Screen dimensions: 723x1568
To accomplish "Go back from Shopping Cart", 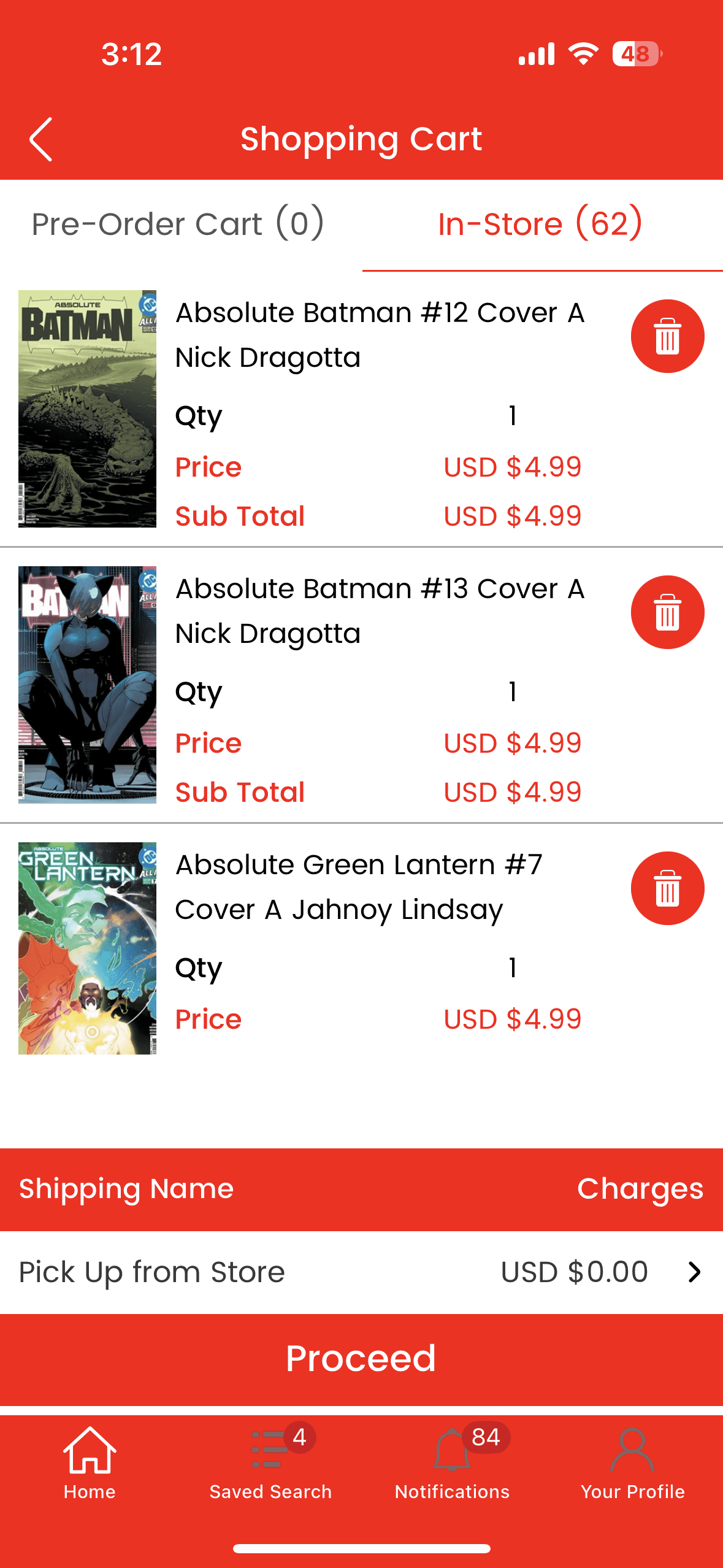I will [x=41, y=139].
